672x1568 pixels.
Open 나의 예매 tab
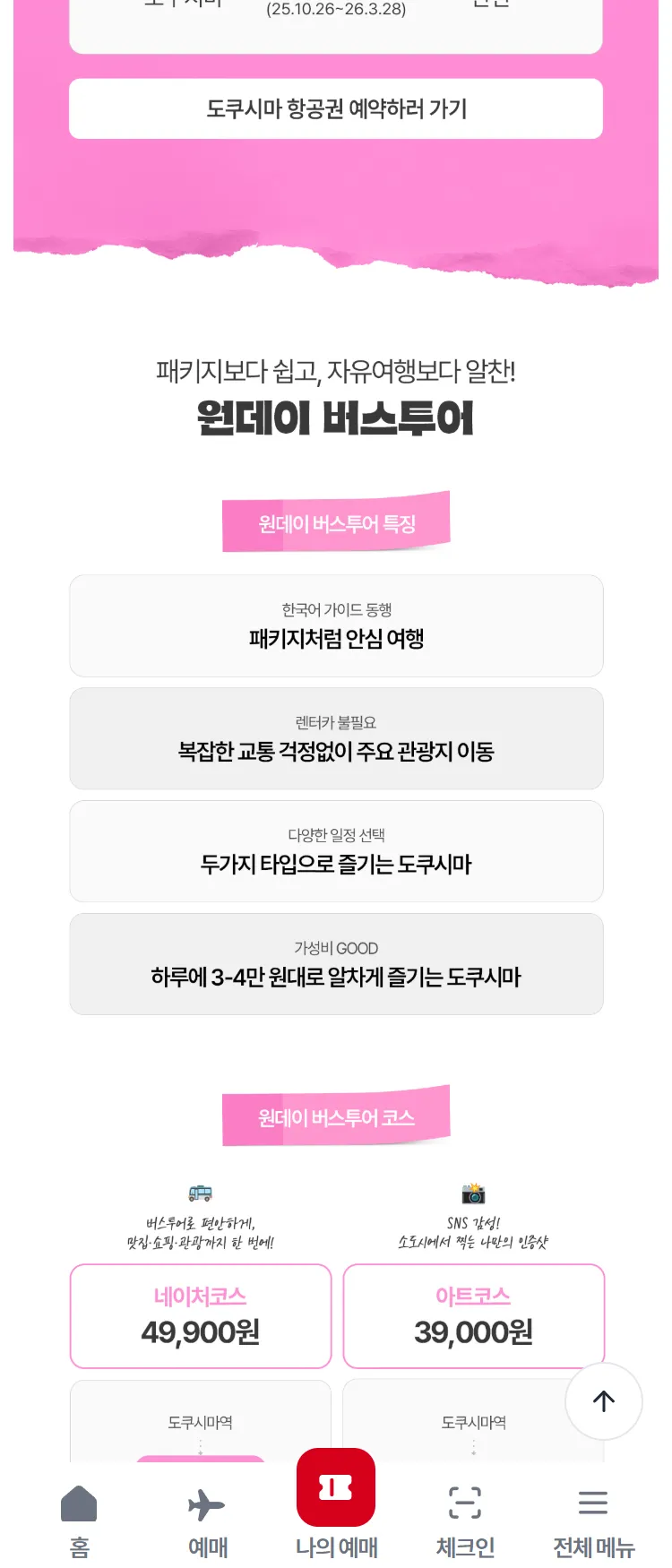(x=336, y=1505)
